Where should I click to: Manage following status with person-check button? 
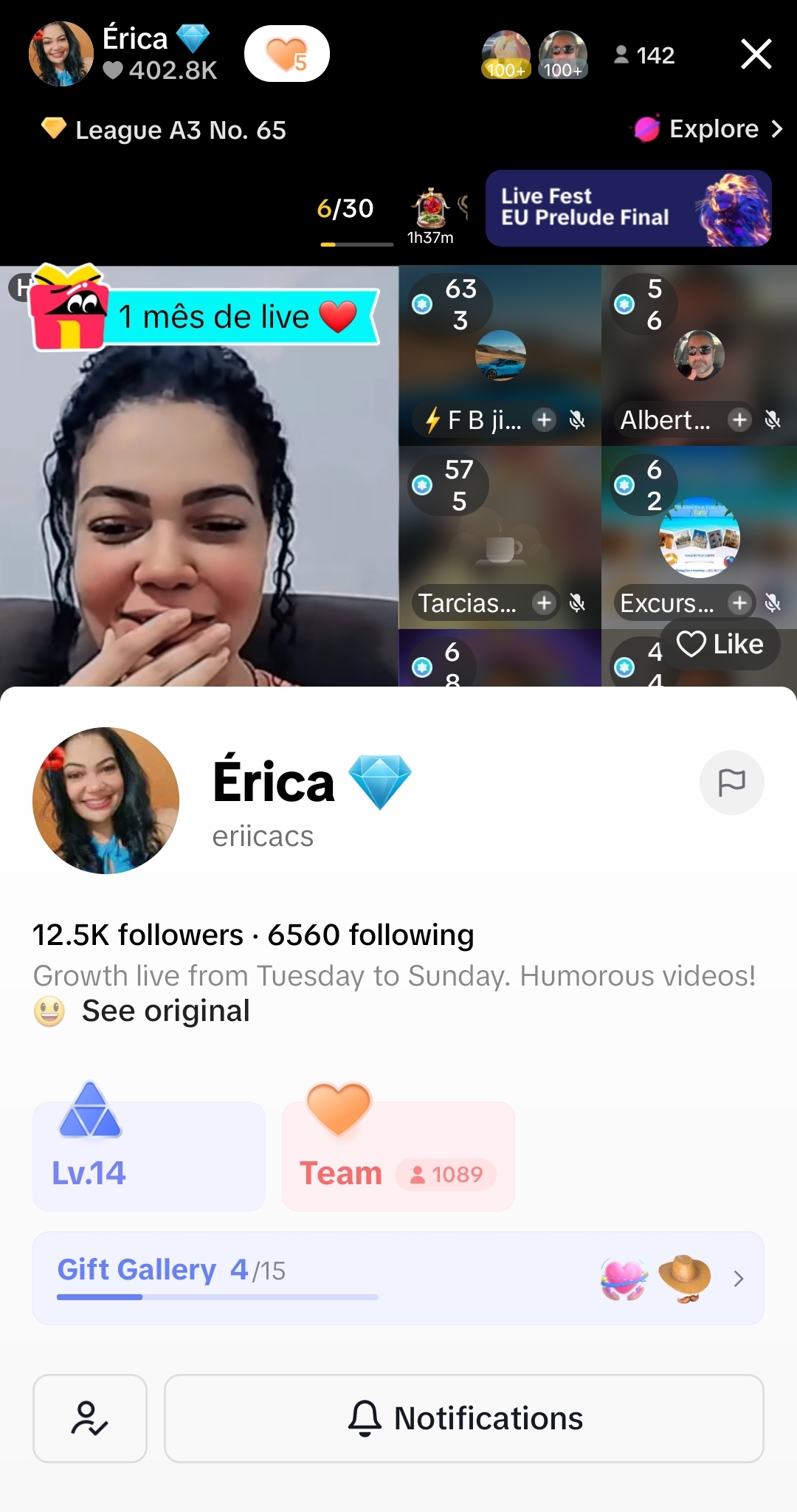[89, 1418]
